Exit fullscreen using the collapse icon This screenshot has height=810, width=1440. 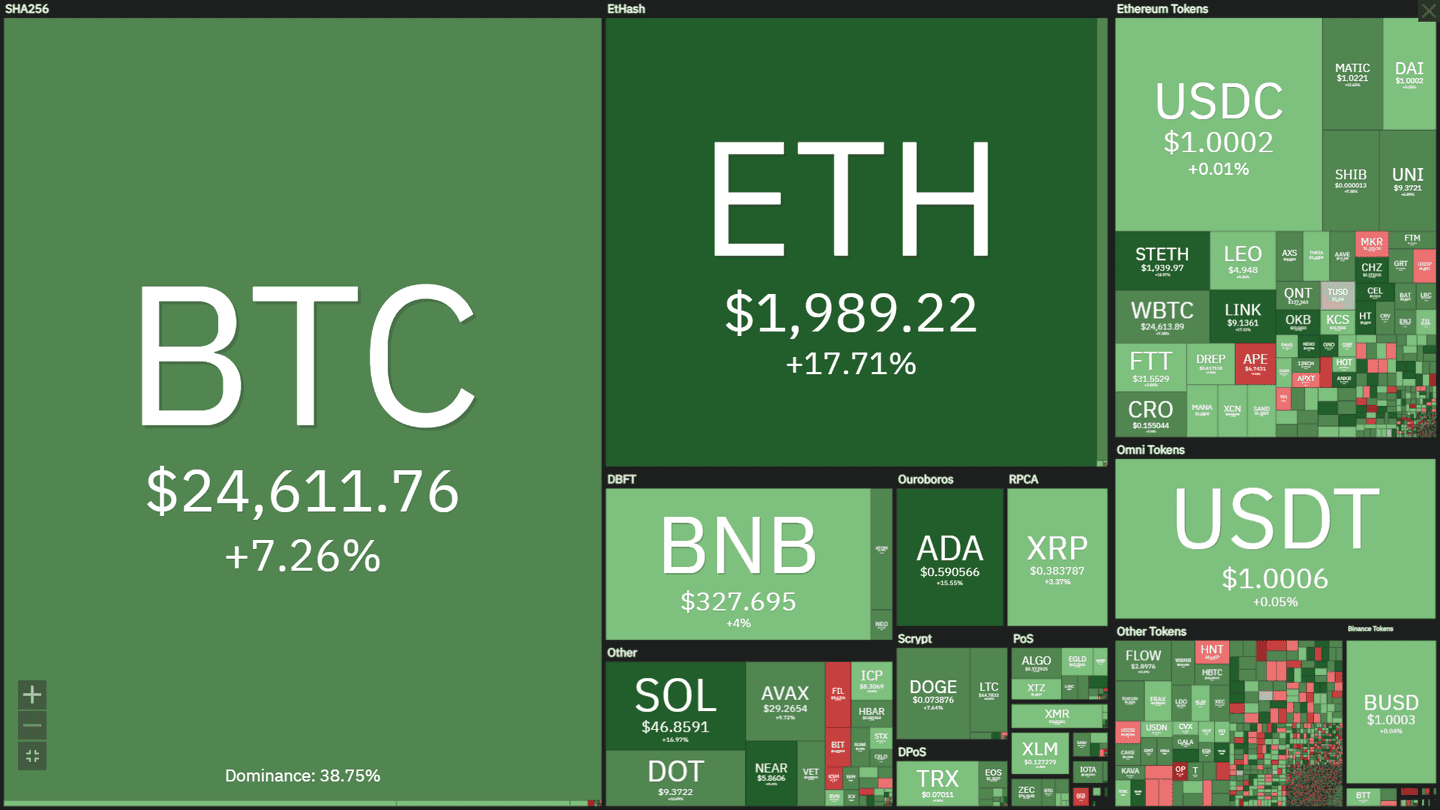[x=32, y=756]
